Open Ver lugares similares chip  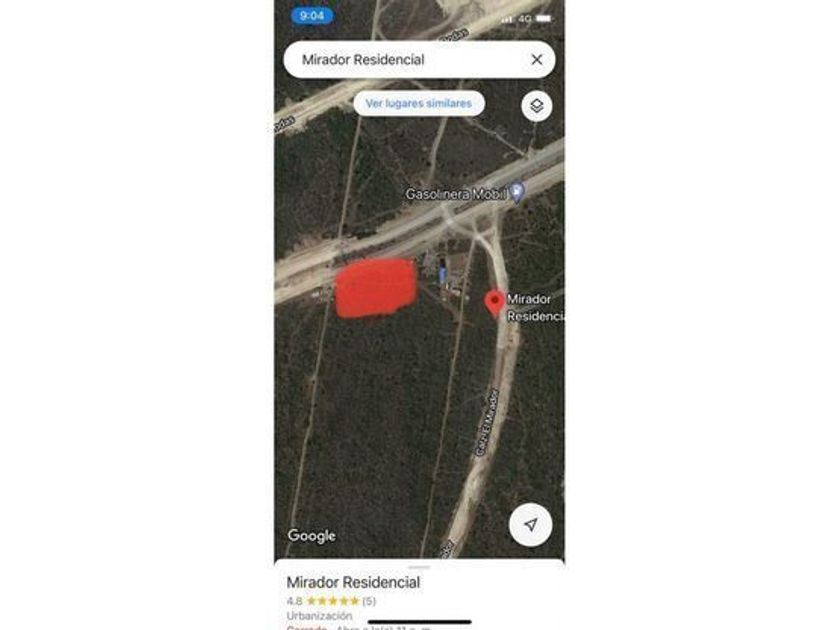coord(419,103)
